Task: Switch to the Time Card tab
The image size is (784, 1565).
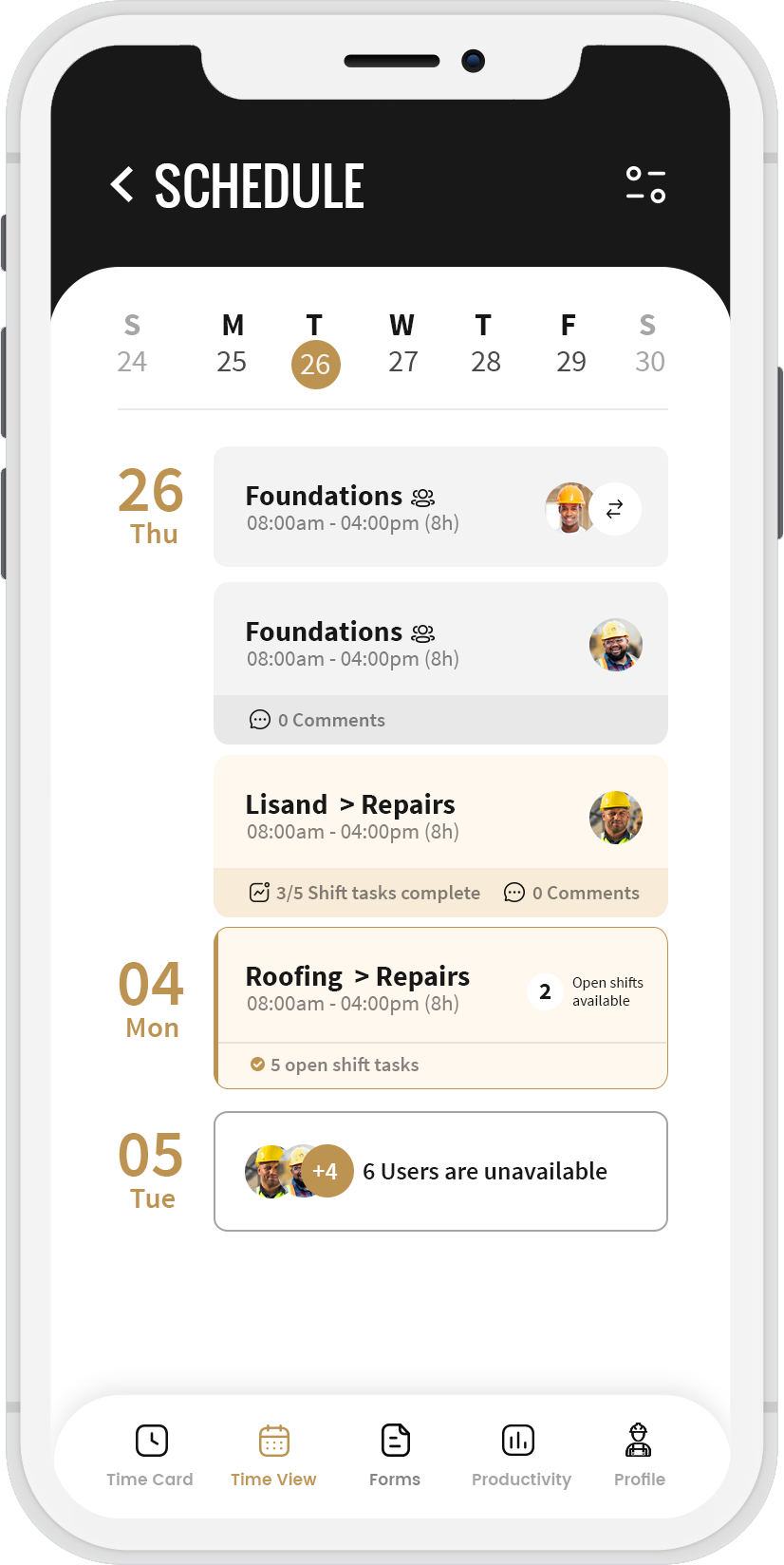Action: [150, 1455]
